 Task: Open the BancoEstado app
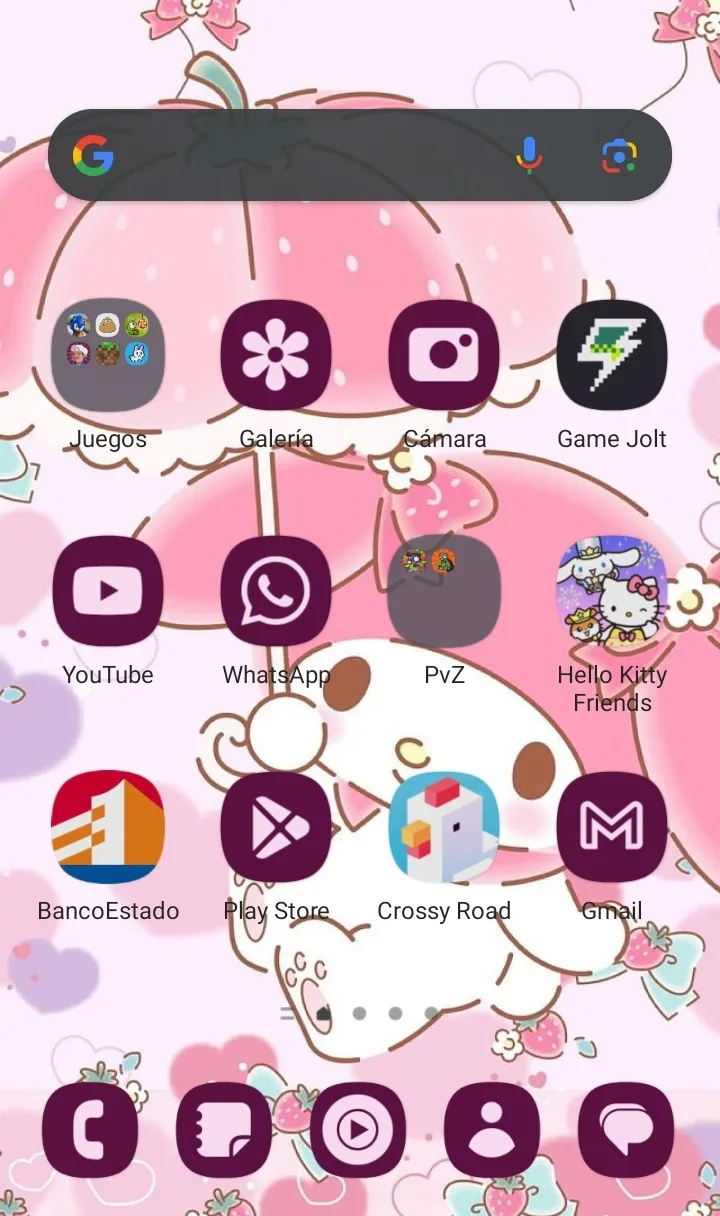click(108, 827)
